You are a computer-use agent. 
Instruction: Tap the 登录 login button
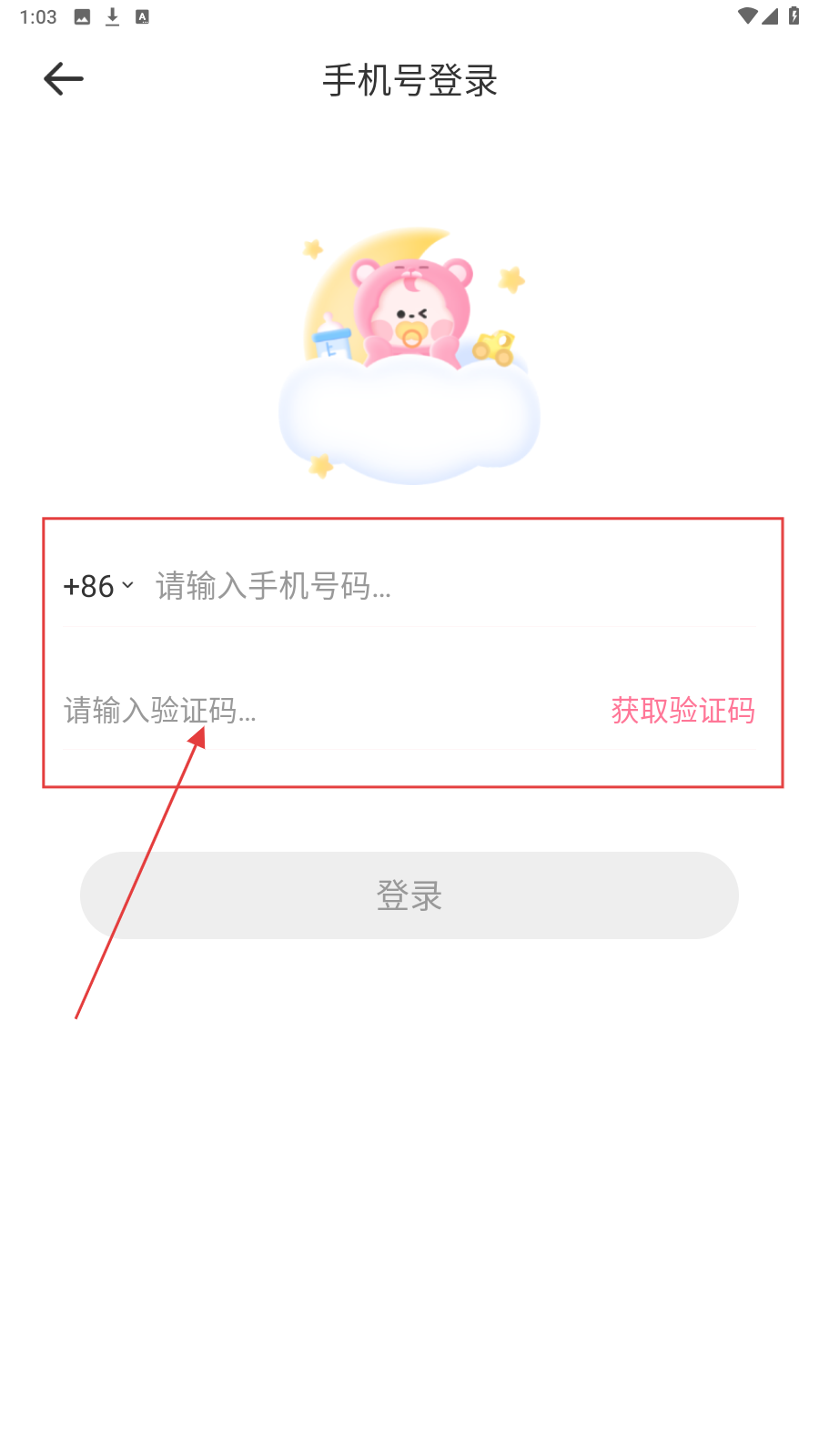[x=409, y=895]
